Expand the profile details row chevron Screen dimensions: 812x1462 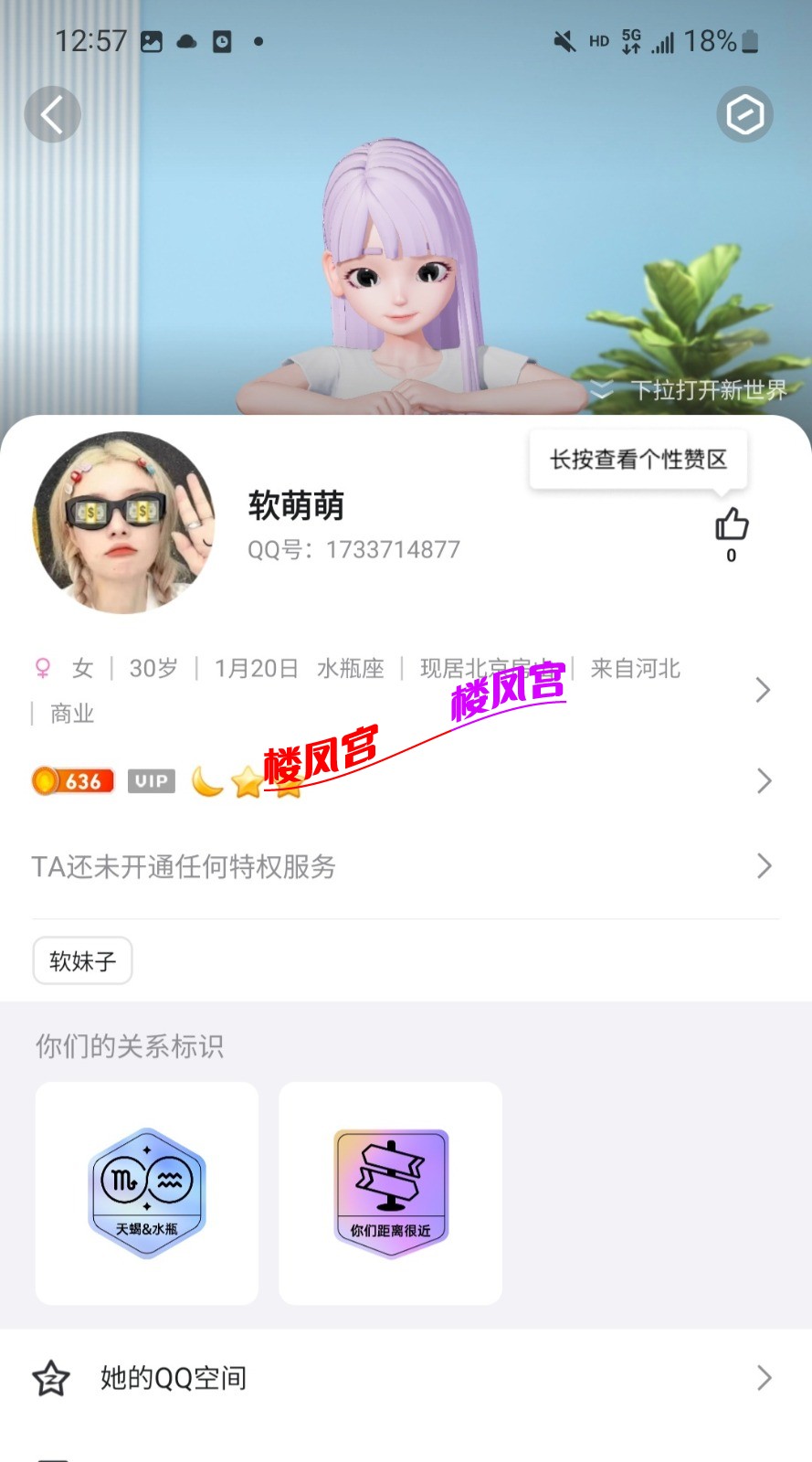click(765, 690)
